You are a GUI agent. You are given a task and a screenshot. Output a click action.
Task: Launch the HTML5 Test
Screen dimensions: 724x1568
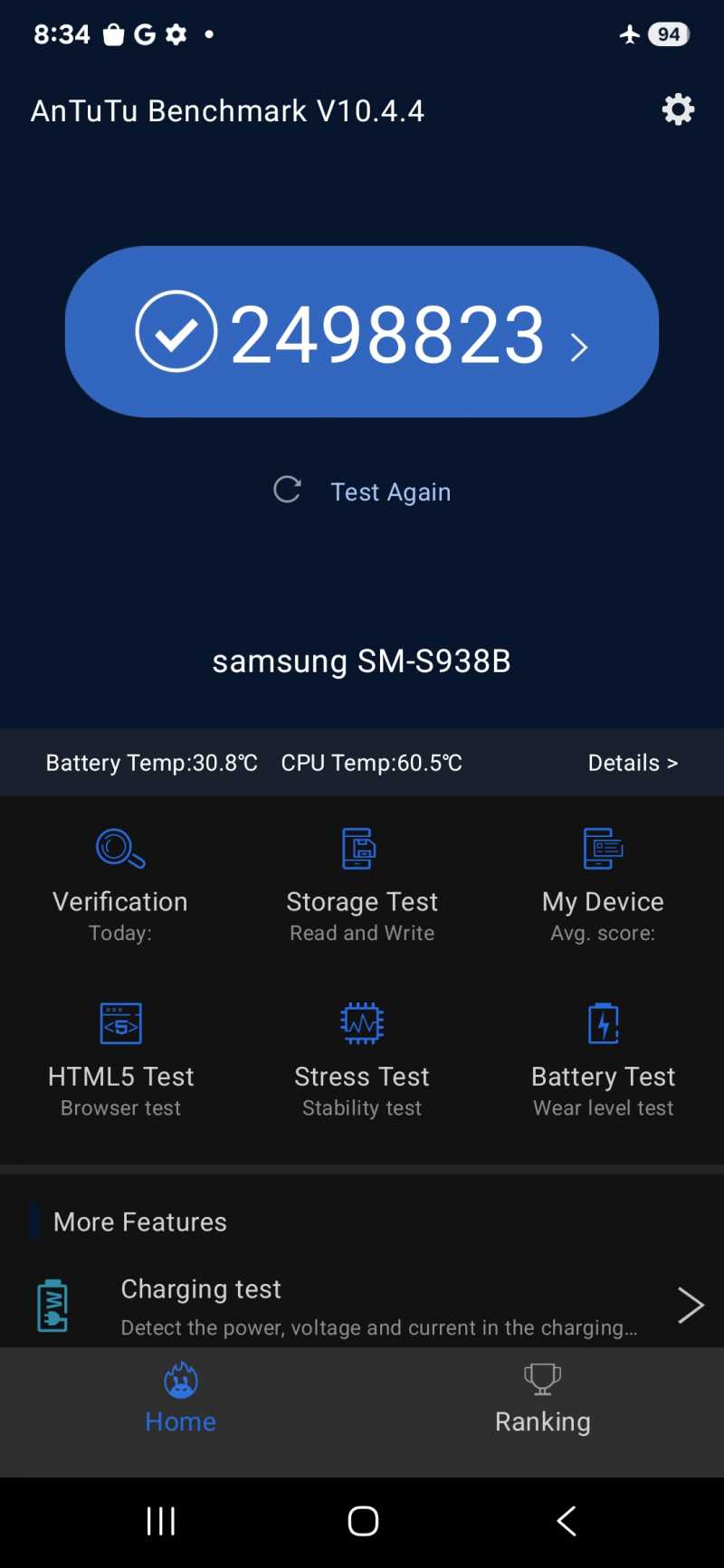[x=120, y=1060]
